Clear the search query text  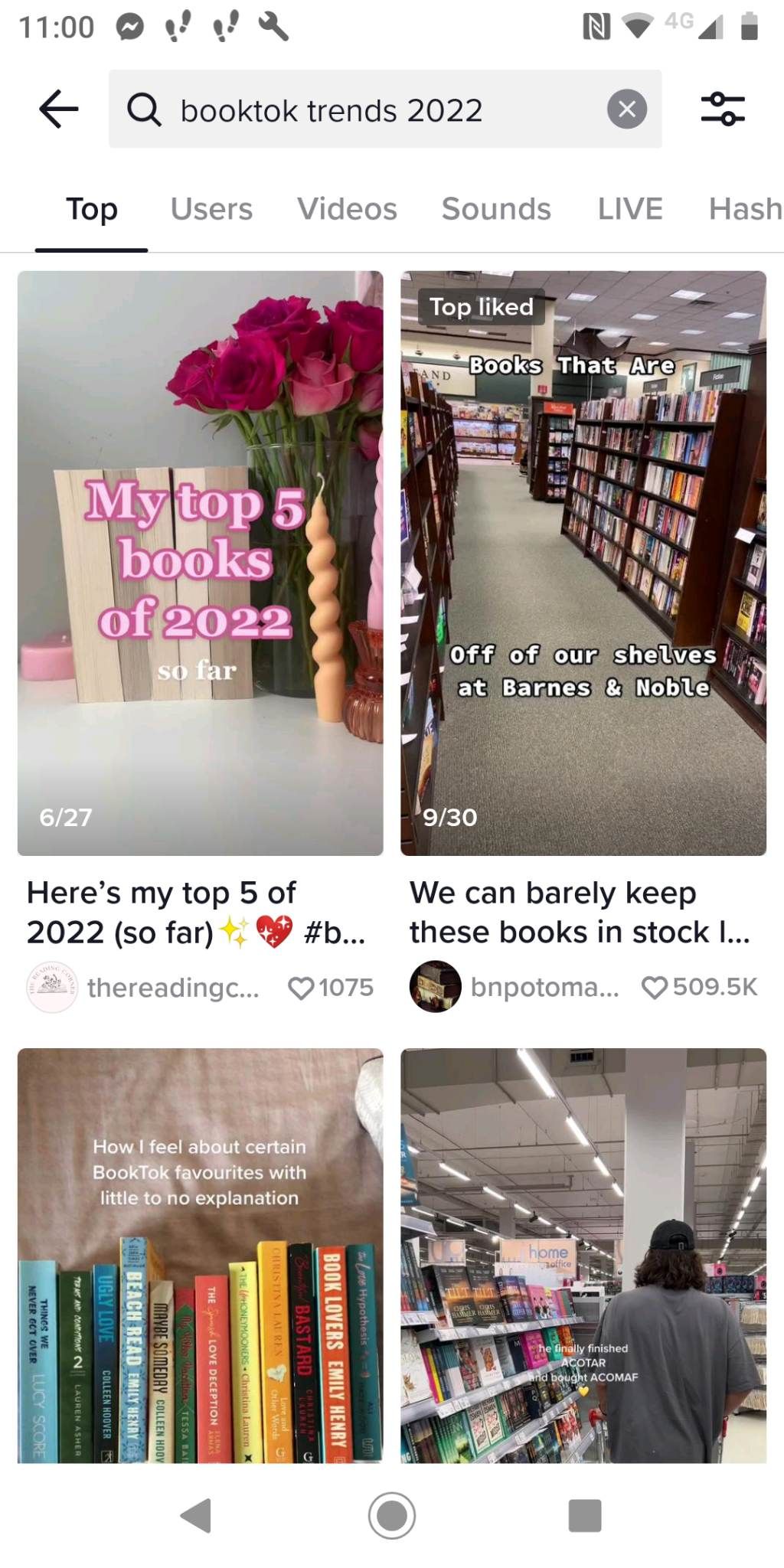click(627, 109)
